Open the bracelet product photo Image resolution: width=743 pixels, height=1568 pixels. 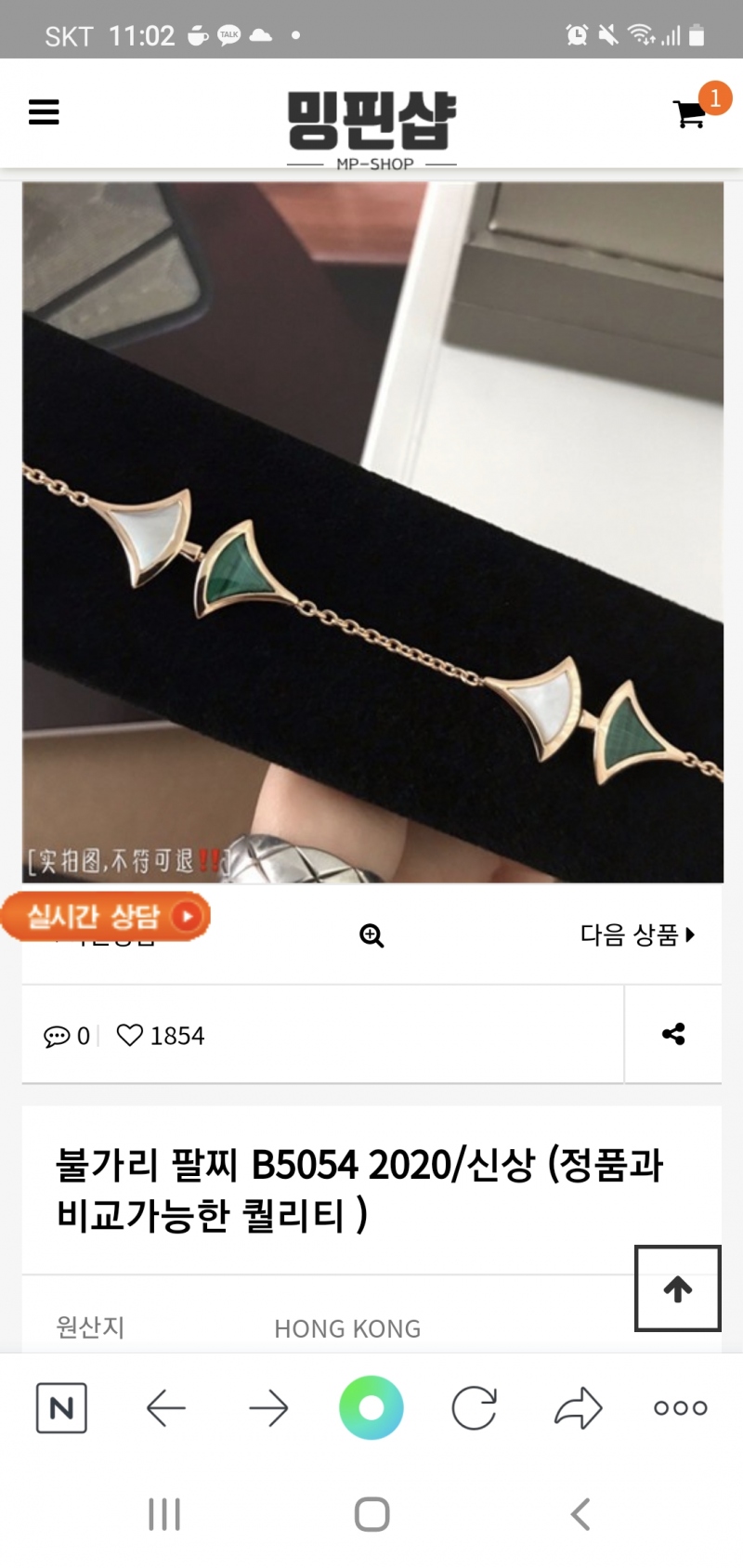tap(372, 531)
